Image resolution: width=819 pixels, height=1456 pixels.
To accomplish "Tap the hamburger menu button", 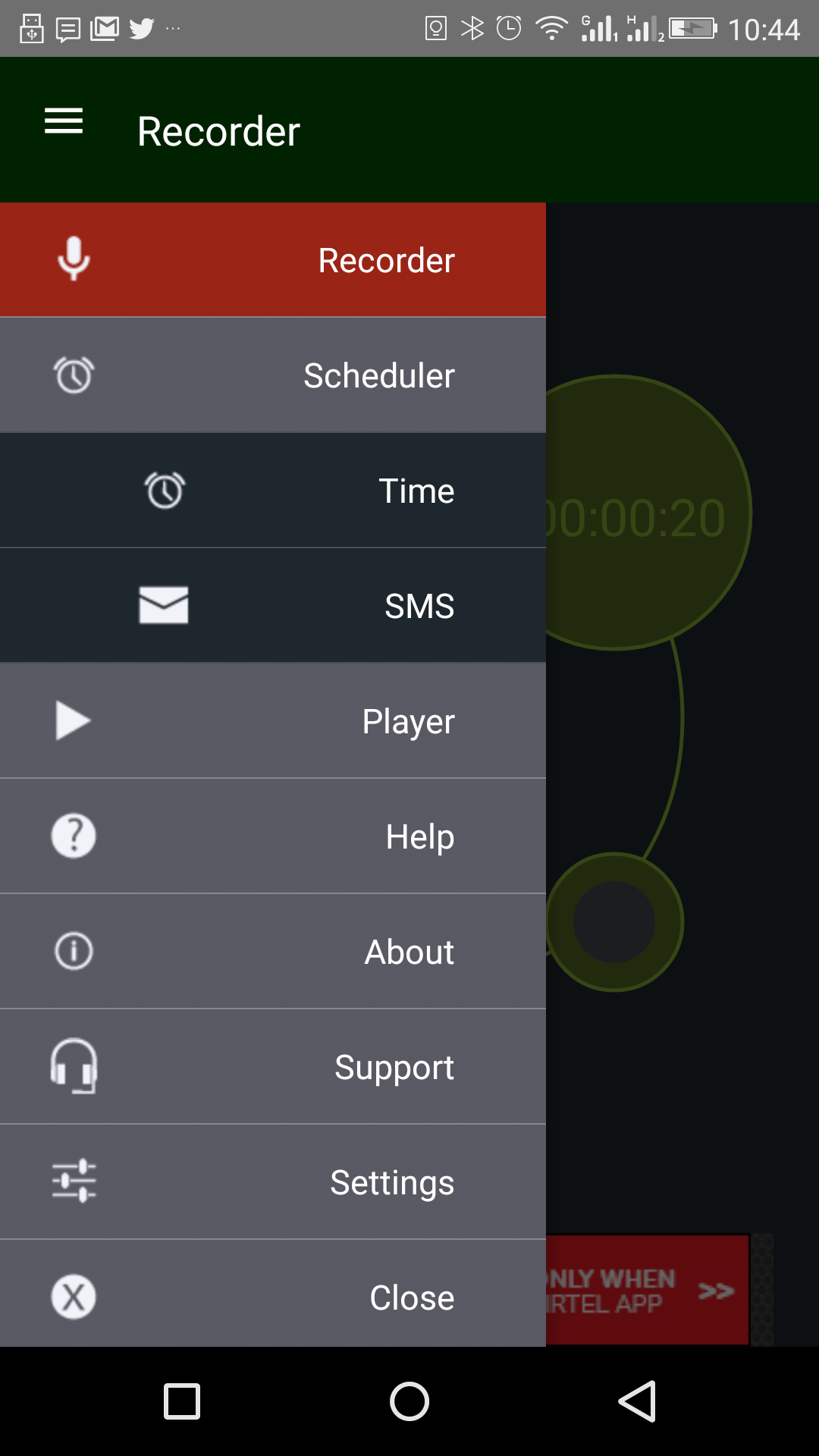I will coord(64,121).
